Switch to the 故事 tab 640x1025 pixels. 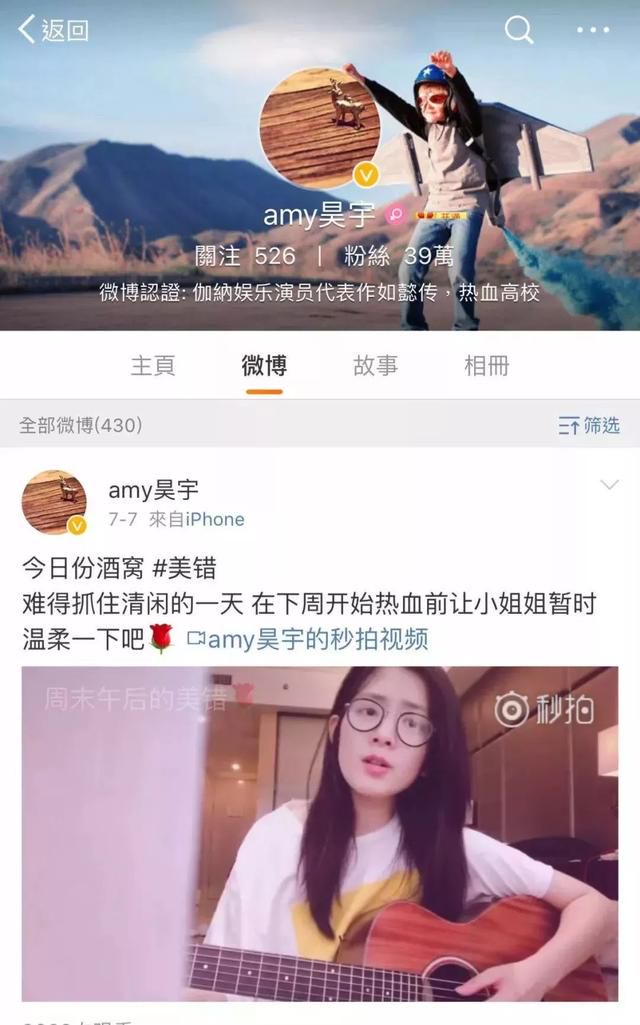tap(375, 365)
